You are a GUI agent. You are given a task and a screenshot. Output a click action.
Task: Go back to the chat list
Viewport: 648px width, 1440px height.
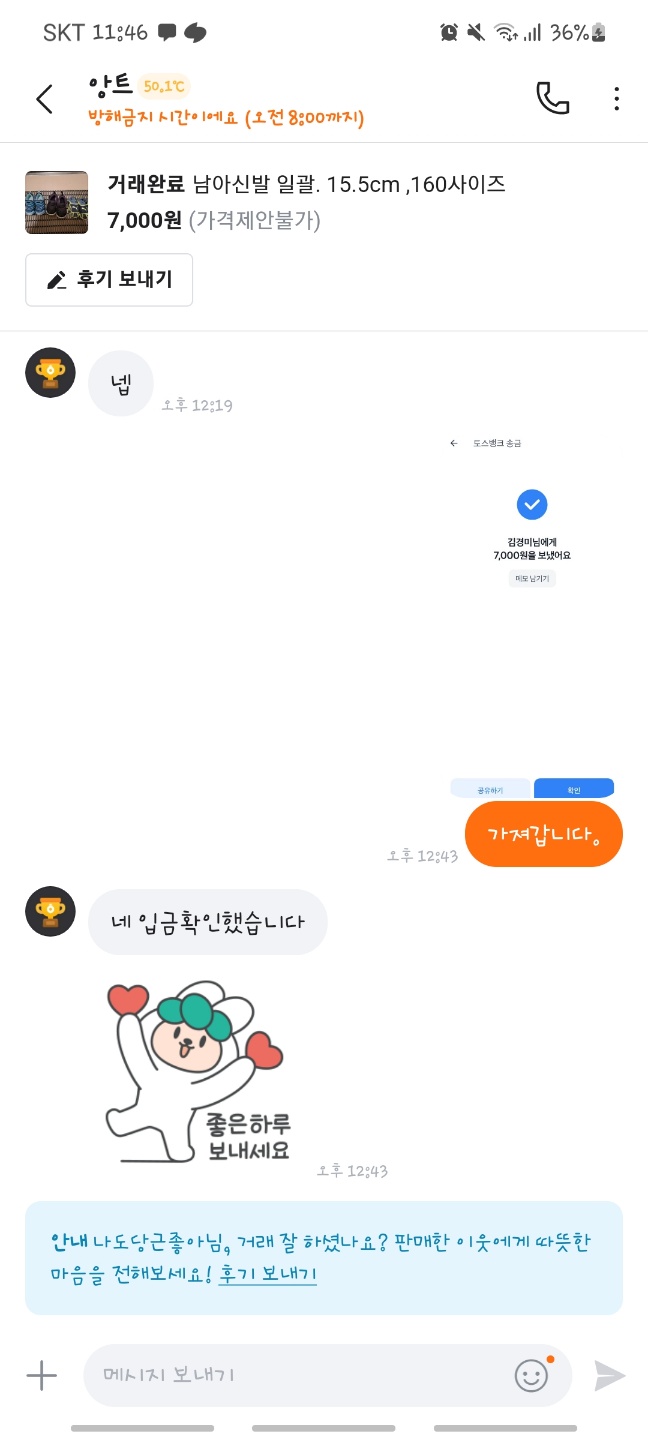[x=44, y=99]
